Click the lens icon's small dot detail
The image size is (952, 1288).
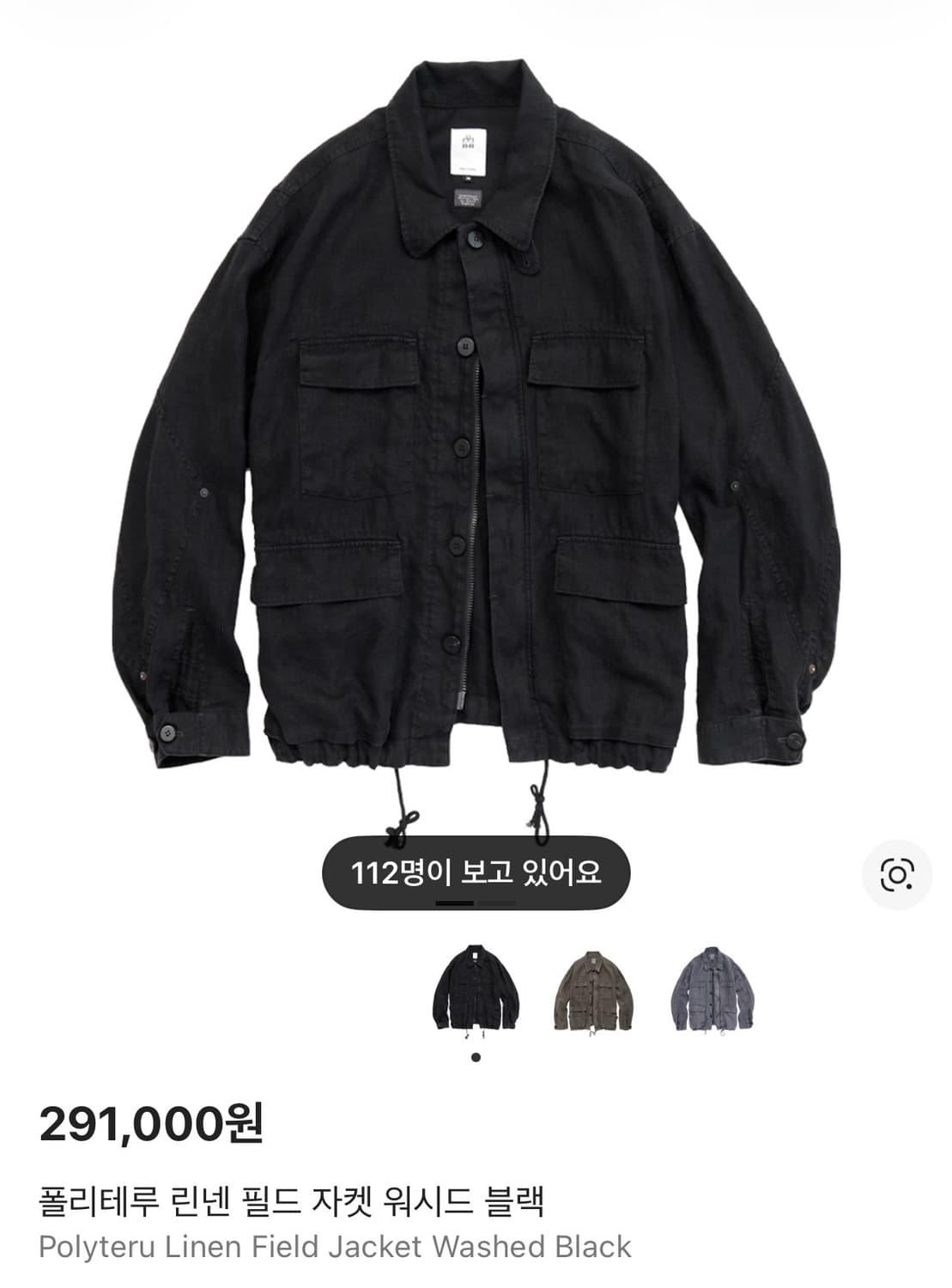(x=909, y=886)
